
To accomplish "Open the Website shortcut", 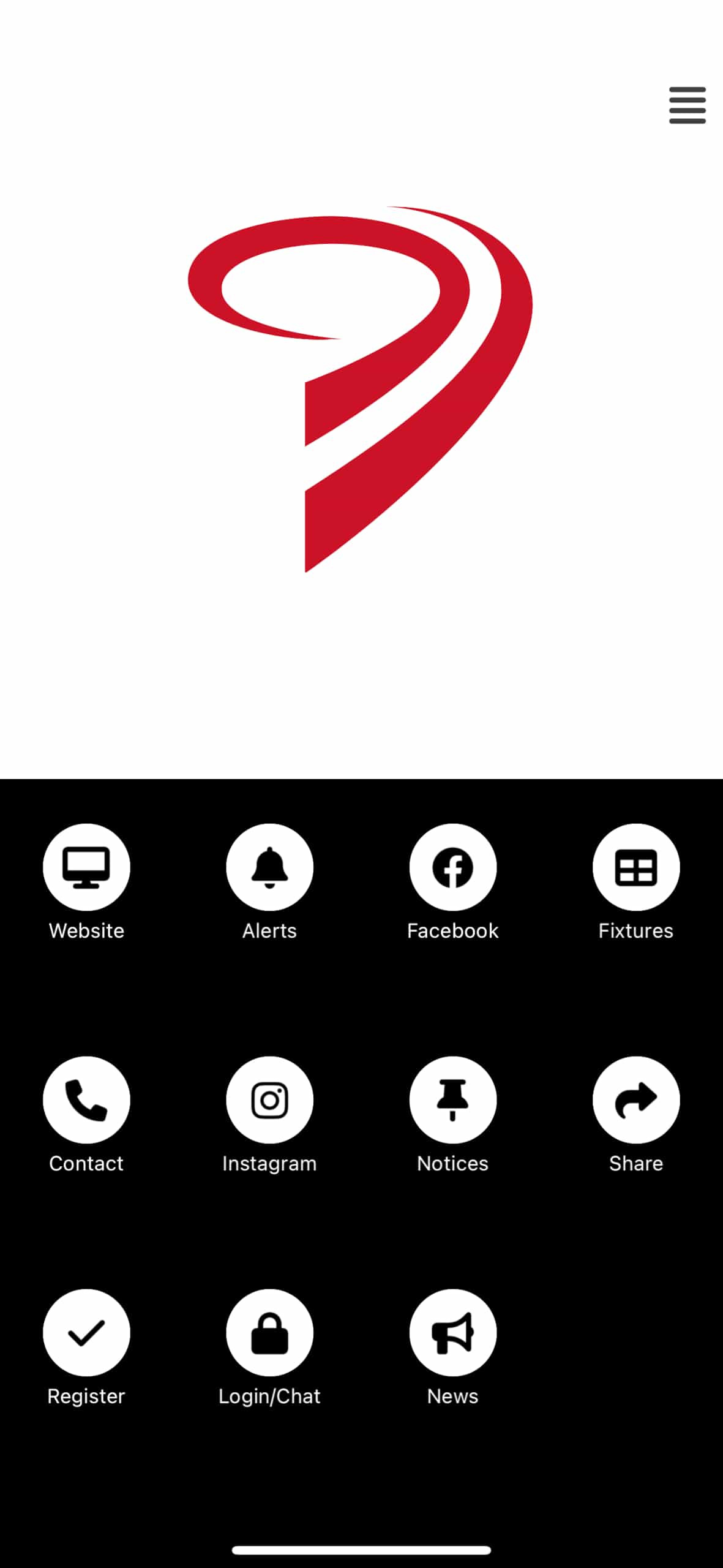I will pos(86,867).
